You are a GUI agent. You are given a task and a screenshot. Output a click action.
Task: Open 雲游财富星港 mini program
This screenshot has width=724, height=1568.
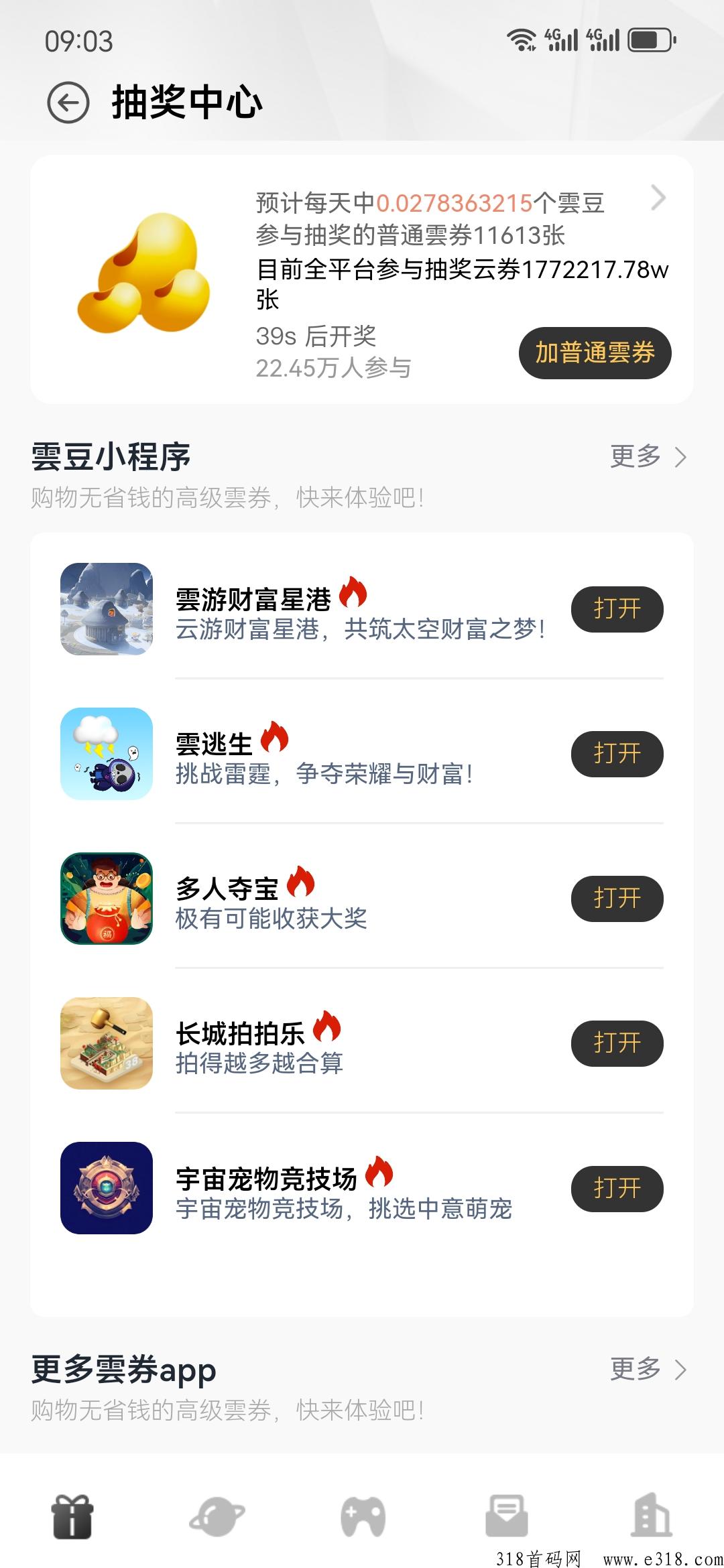tap(617, 609)
